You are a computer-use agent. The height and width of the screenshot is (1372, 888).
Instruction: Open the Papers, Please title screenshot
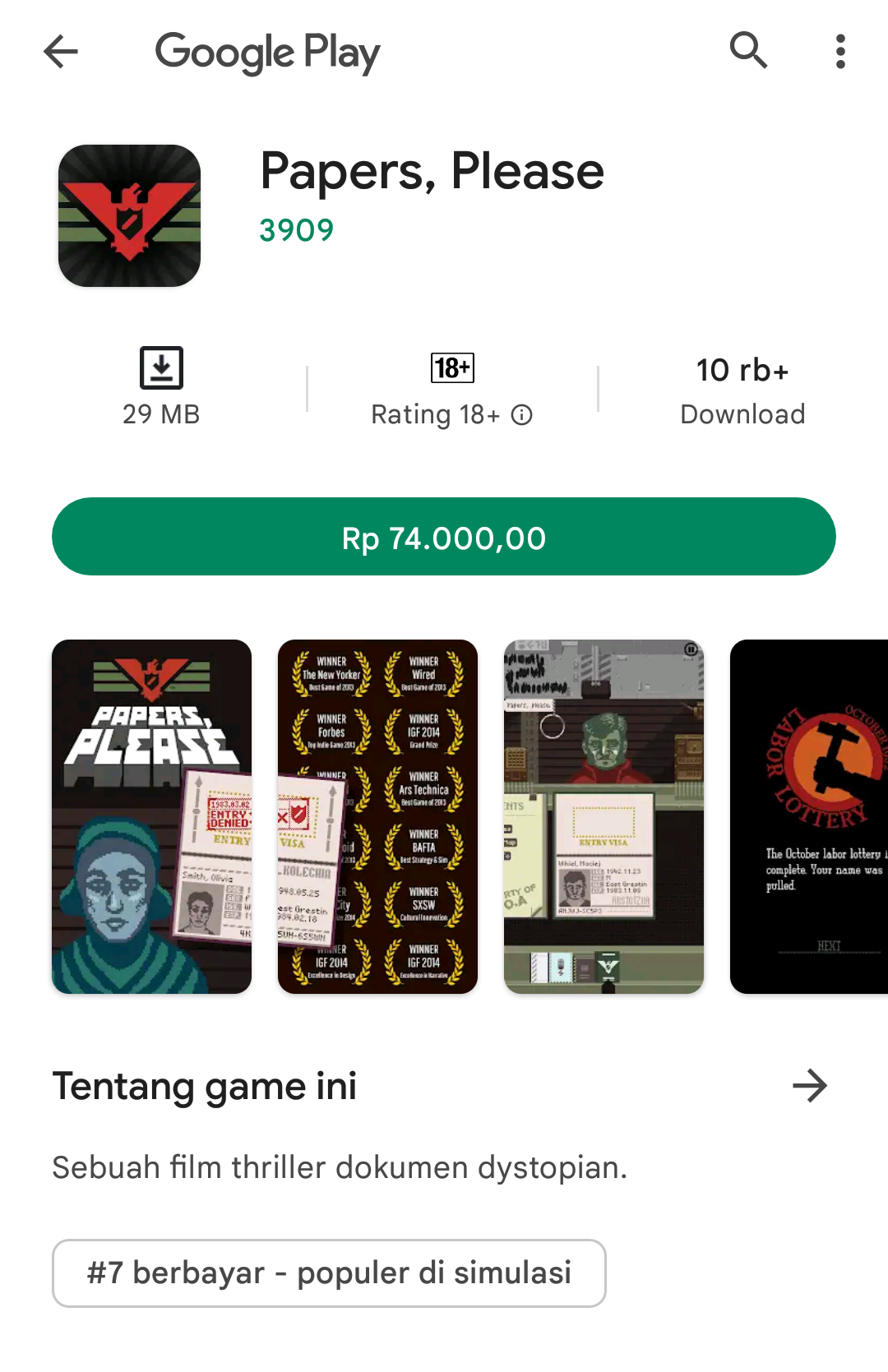click(x=151, y=816)
